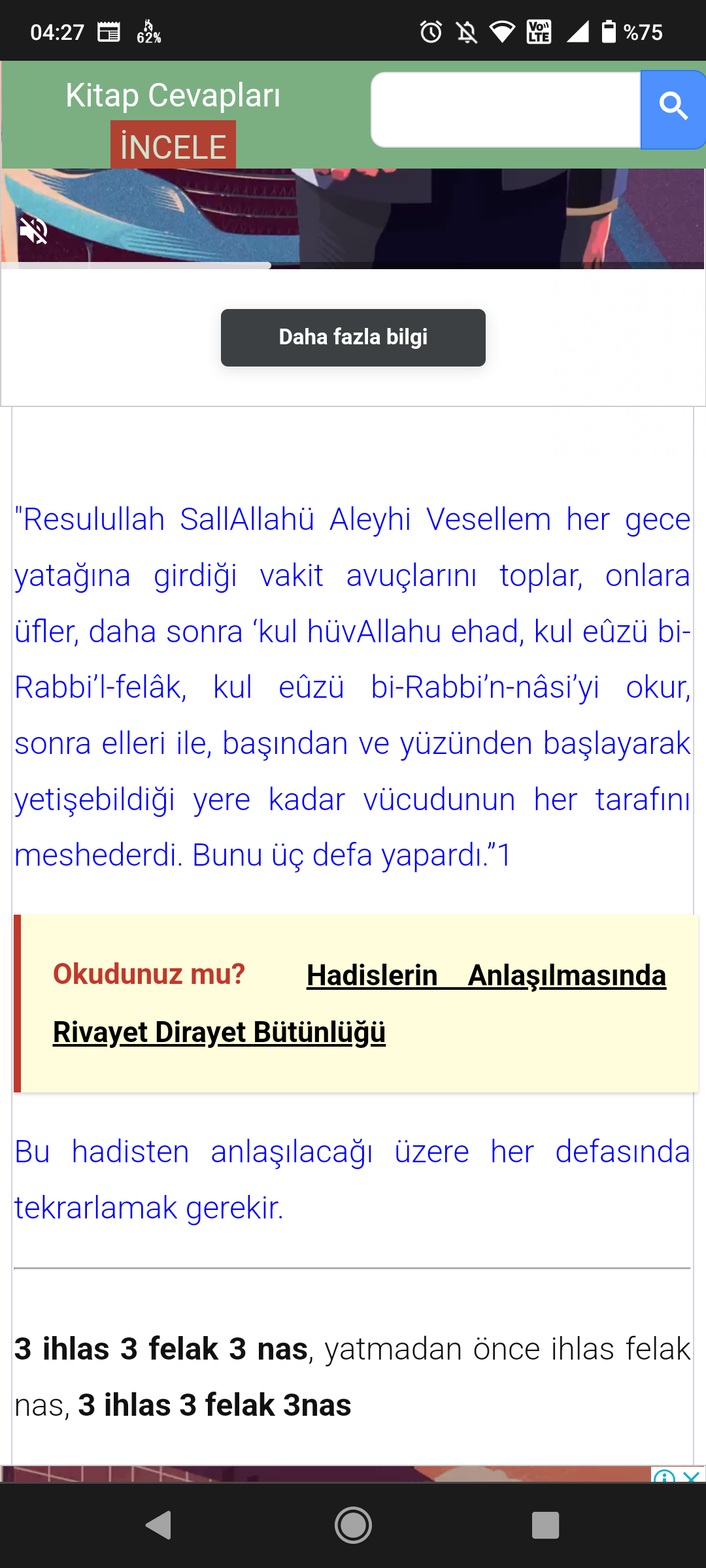Focus the search text field
706x1568 pixels.
tap(505, 110)
